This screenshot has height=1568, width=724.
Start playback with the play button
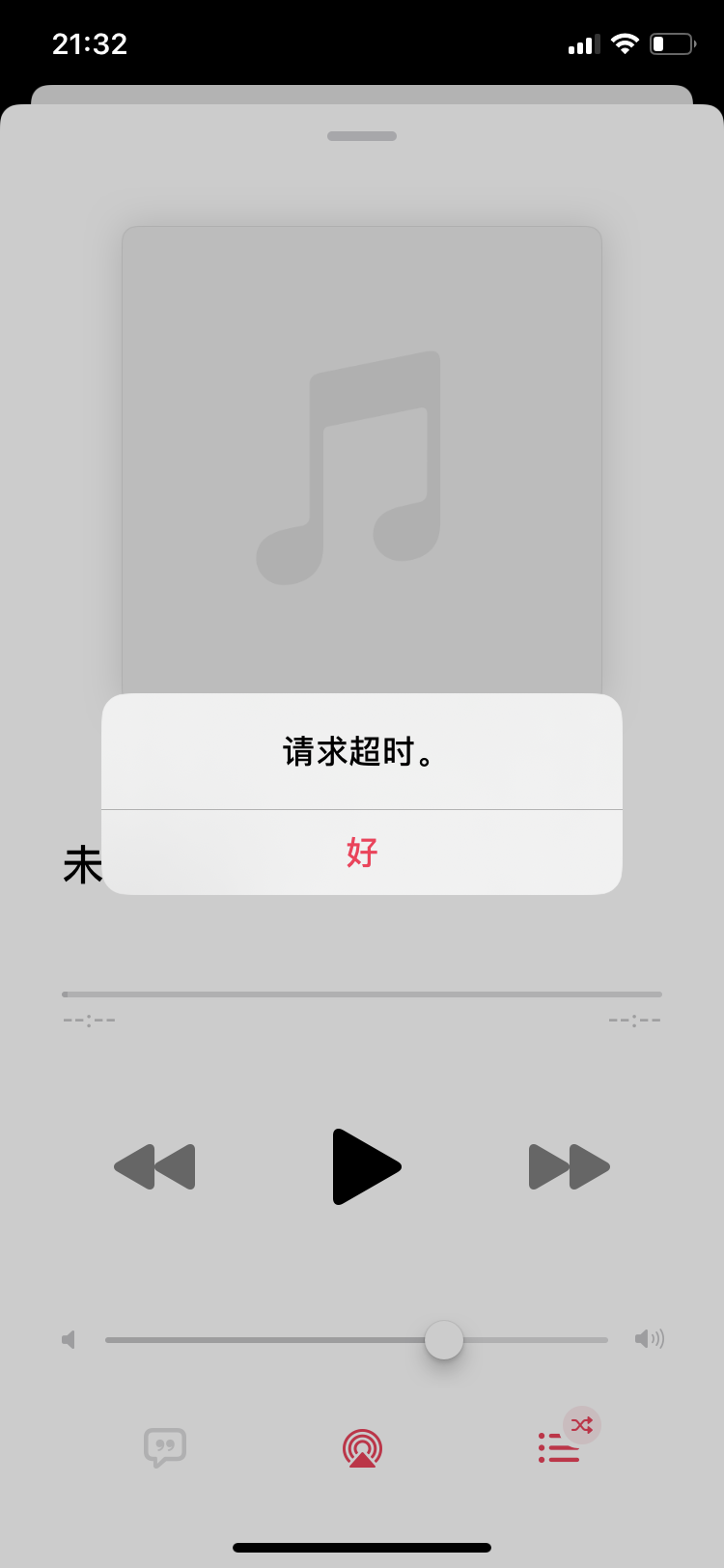tap(365, 1166)
